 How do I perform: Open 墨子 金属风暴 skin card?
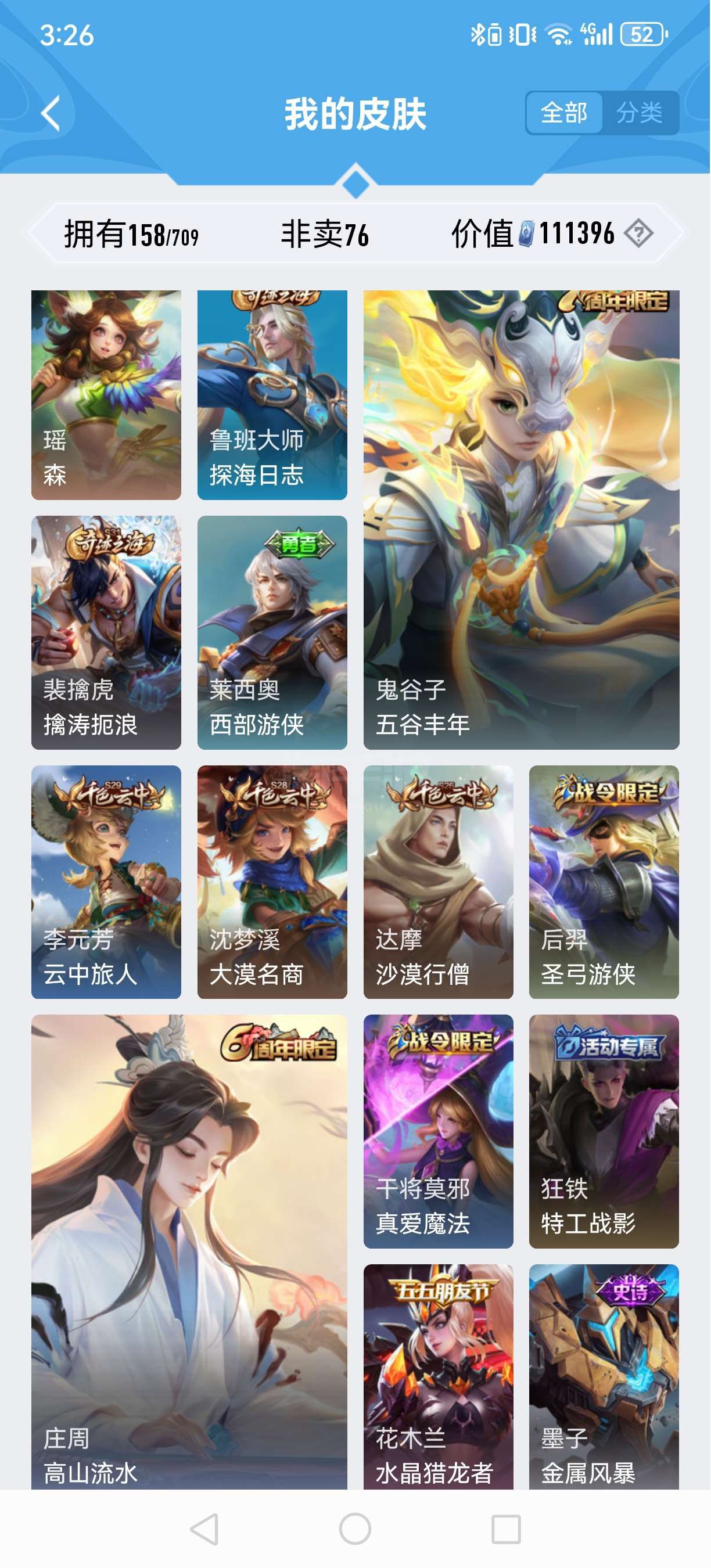(604, 1377)
